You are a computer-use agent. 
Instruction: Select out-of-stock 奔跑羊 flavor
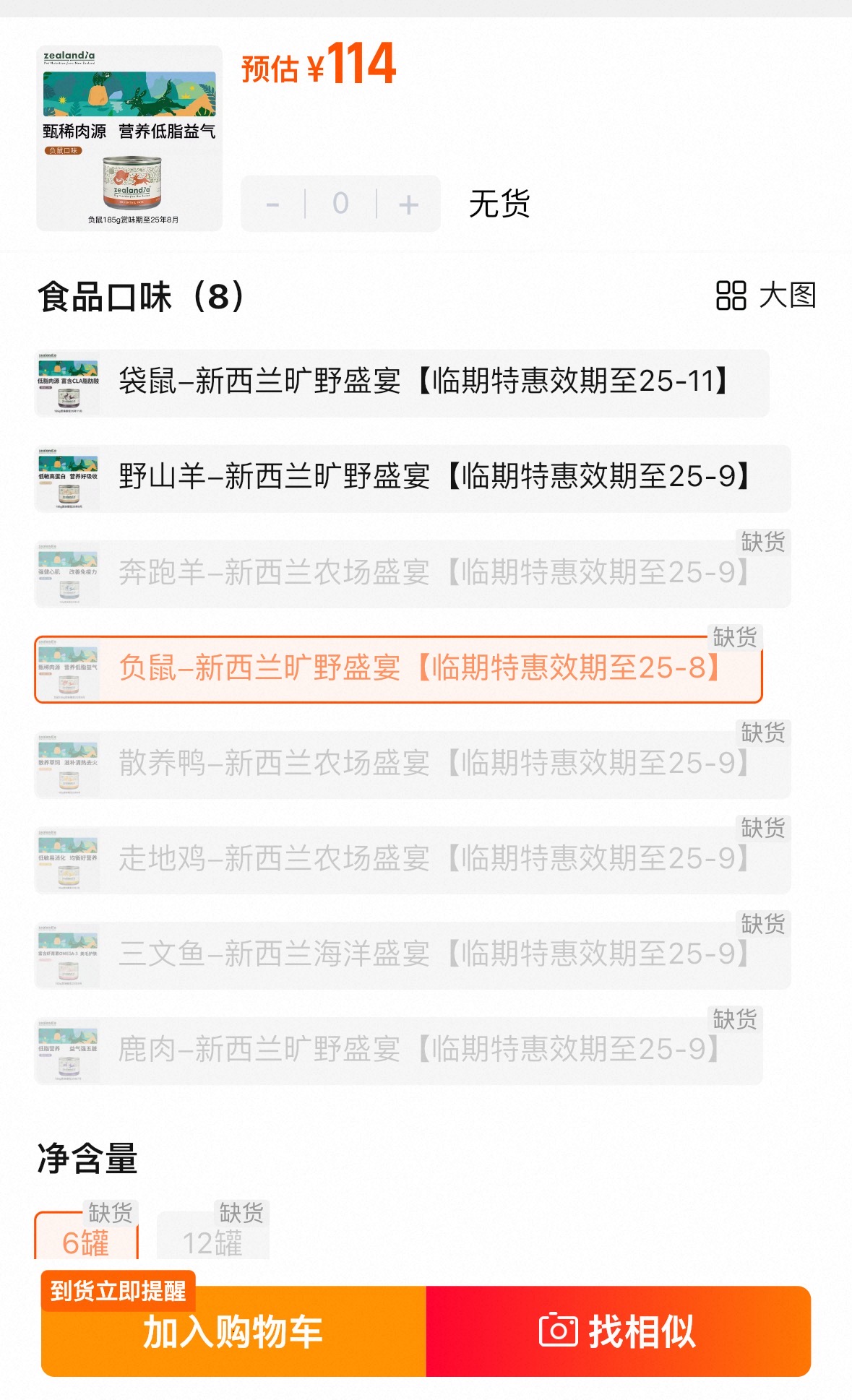pyautogui.click(x=413, y=574)
